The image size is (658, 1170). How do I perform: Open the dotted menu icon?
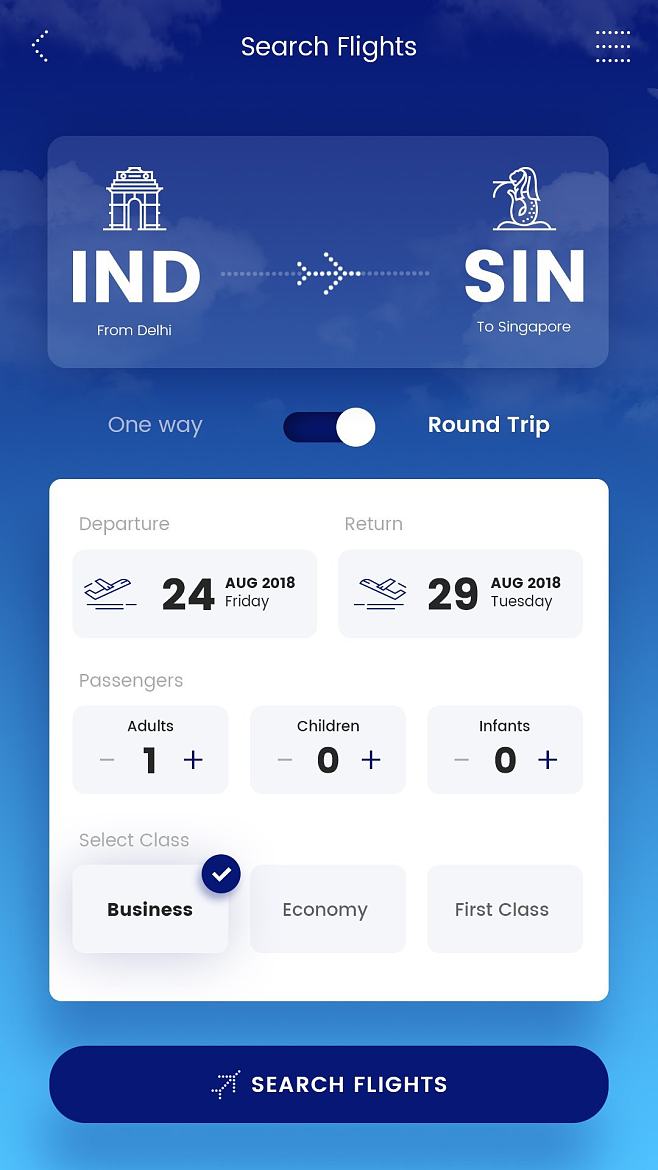[x=612, y=46]
